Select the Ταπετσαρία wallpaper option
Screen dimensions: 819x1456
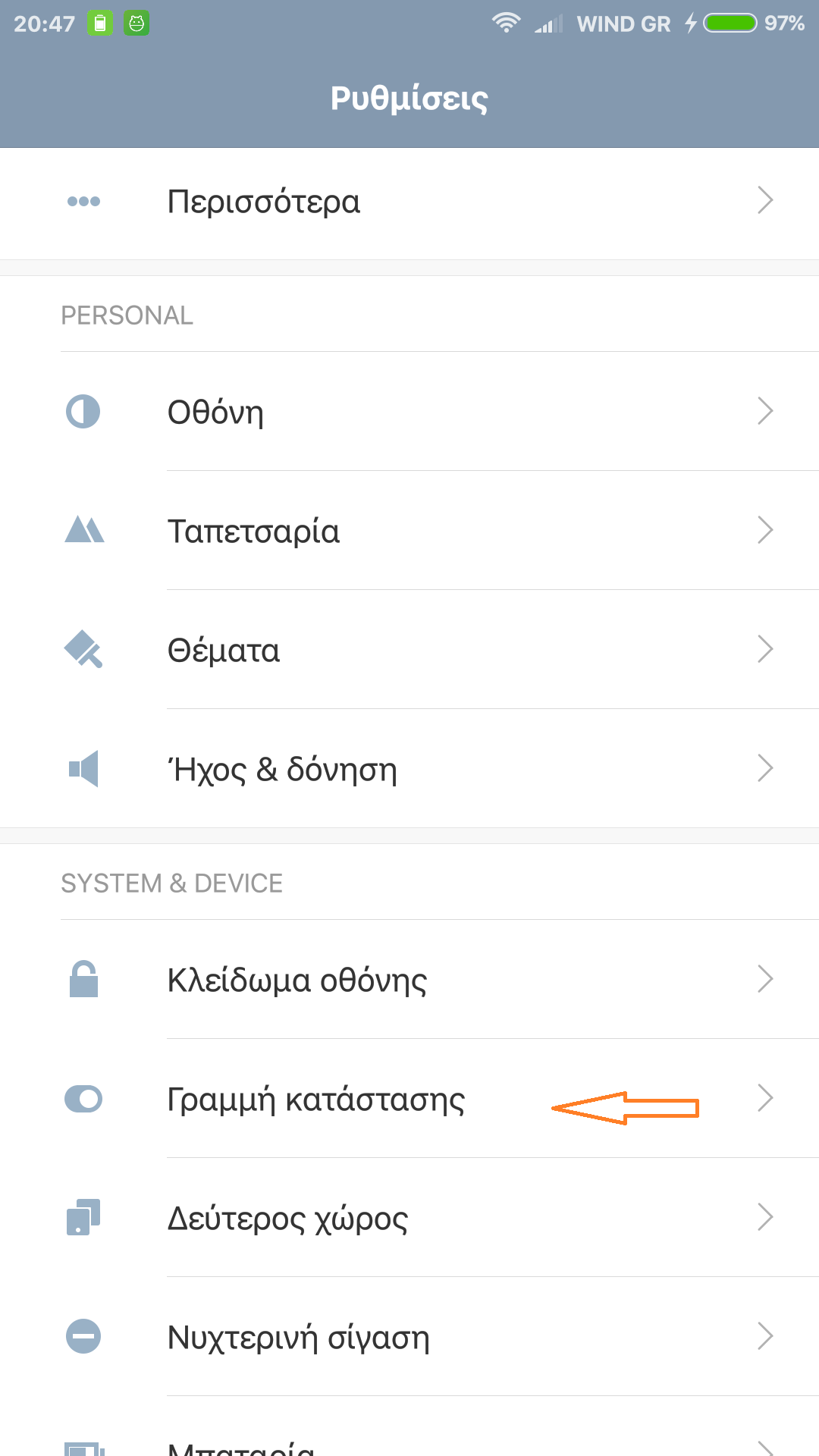(409, 531)
